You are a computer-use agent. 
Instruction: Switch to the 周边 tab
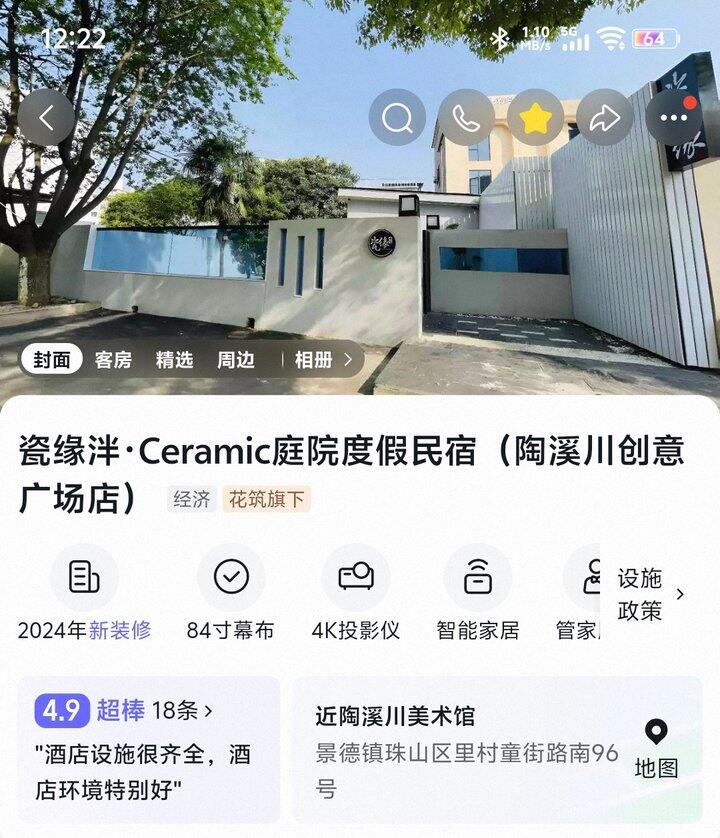tap(238, 360)
